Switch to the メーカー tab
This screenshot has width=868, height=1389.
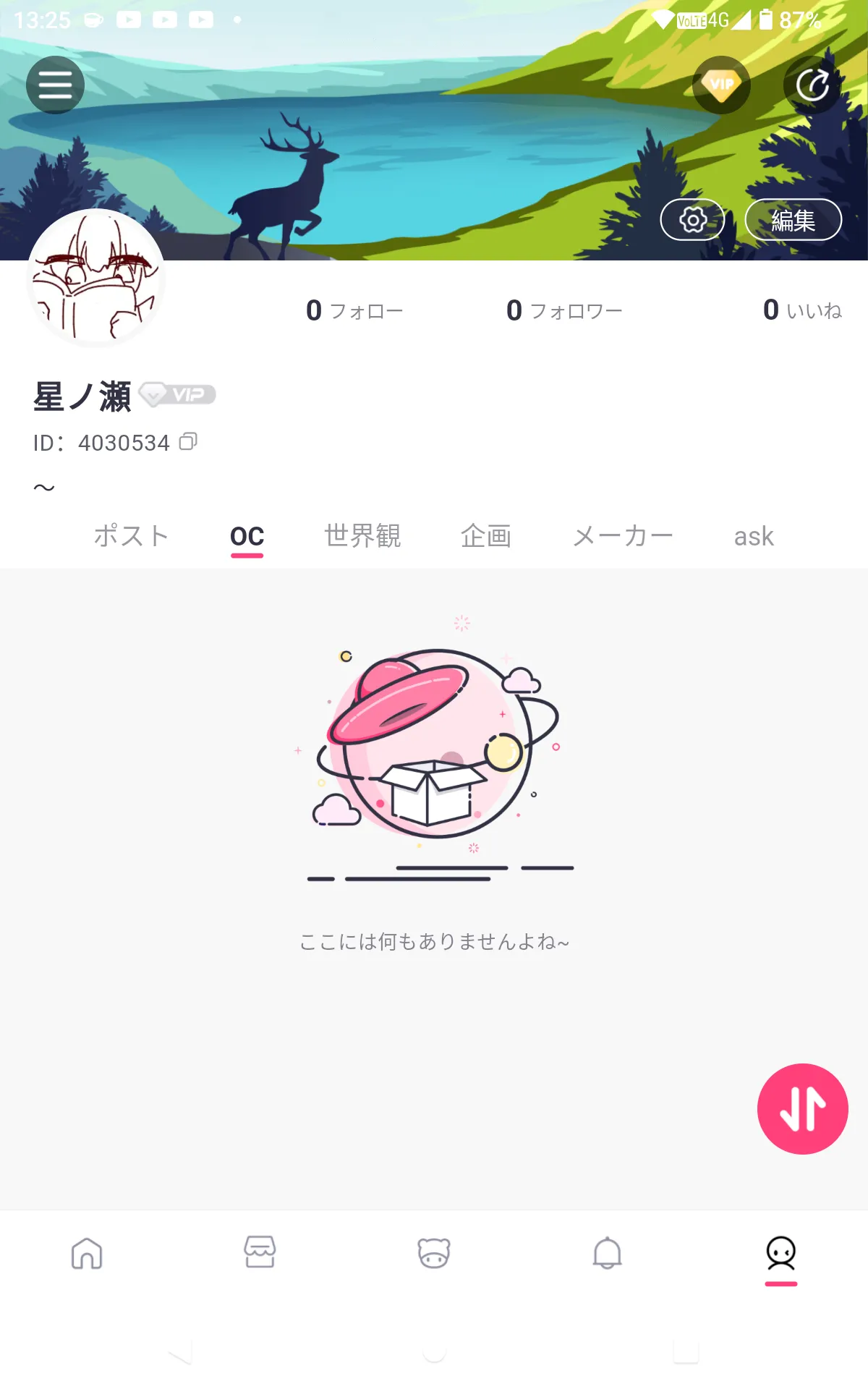[623, 536]
